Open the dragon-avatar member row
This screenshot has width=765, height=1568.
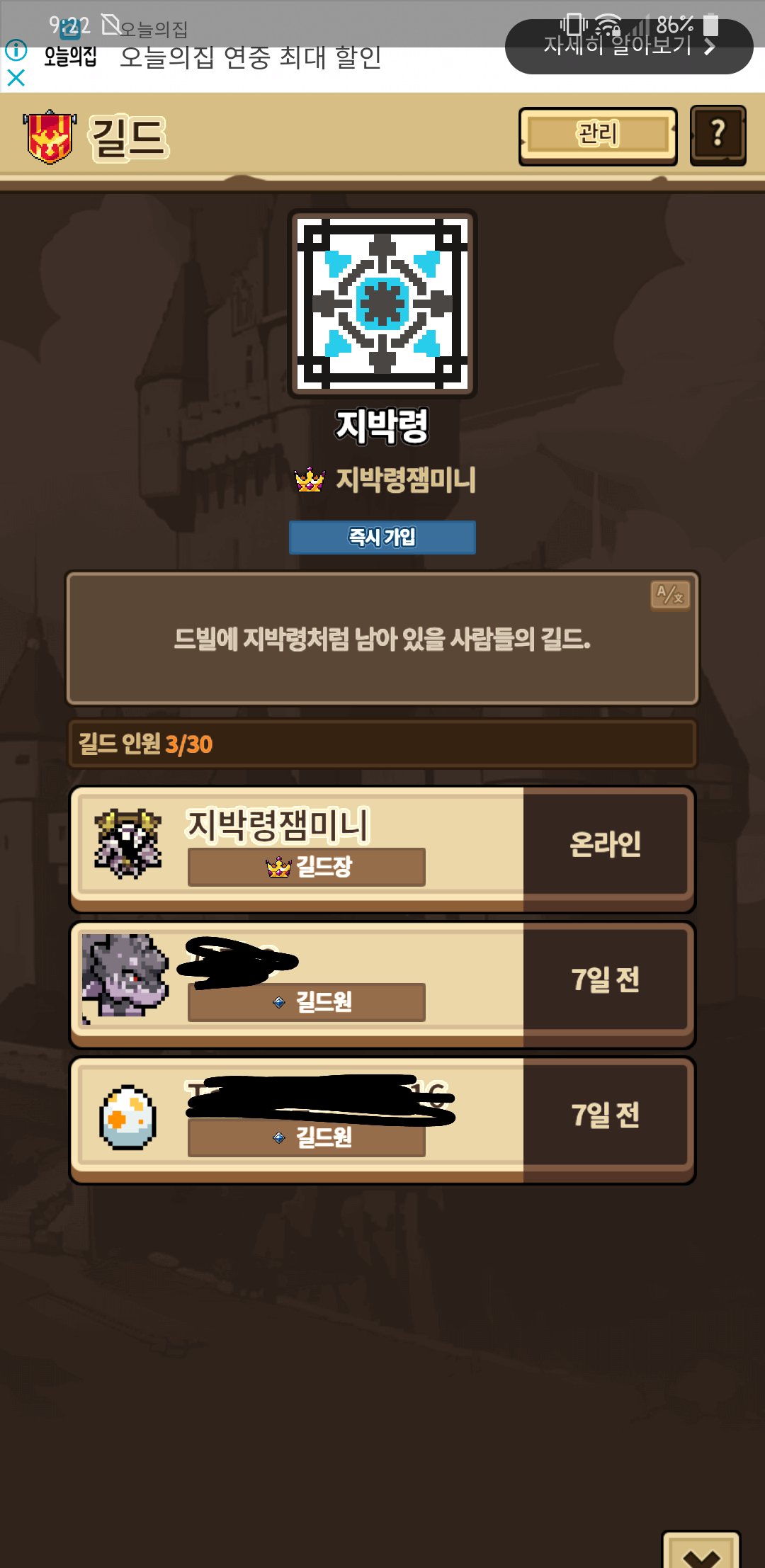[382, 983]
